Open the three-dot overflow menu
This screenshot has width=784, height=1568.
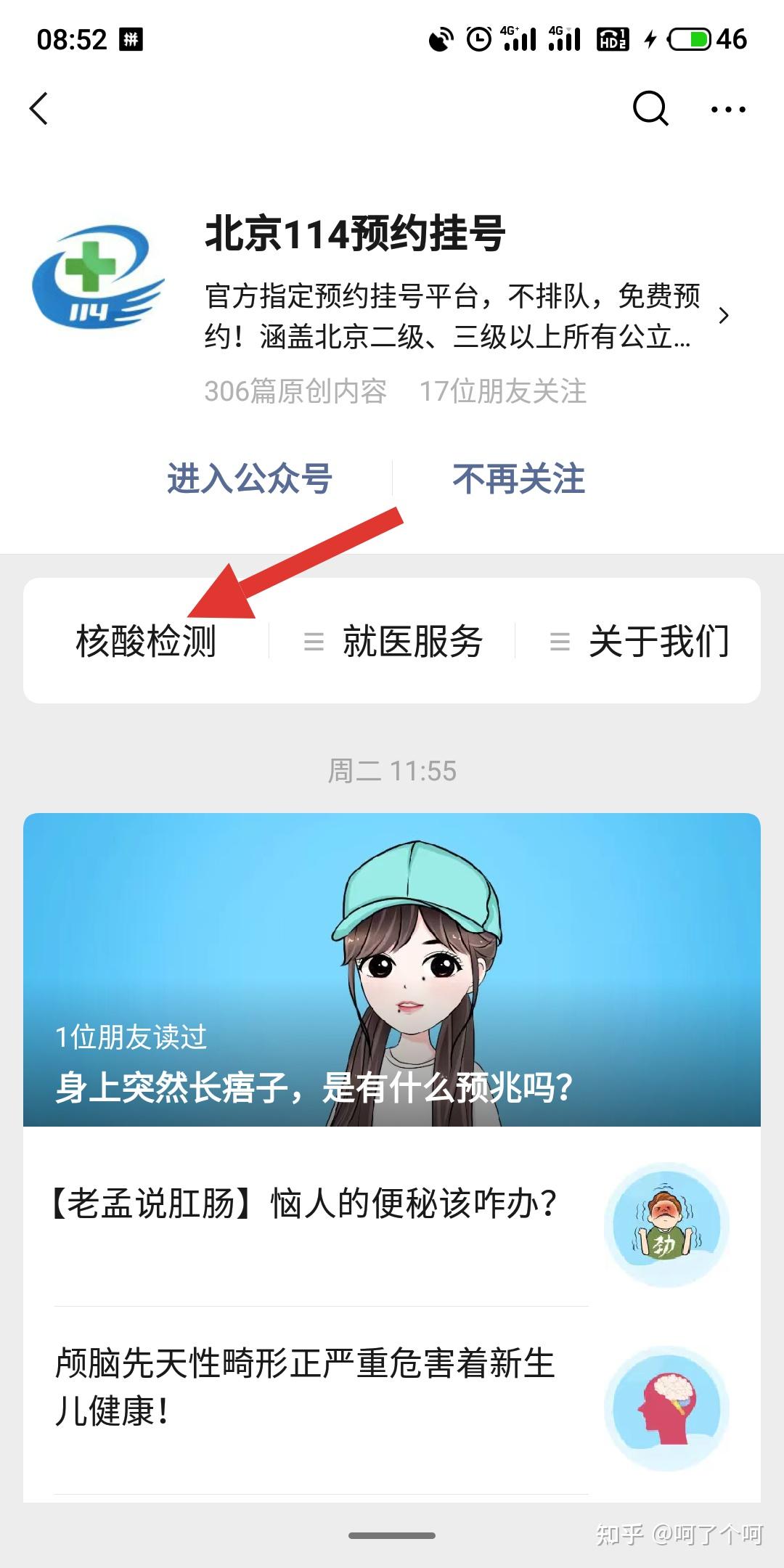pyautogui.click(x=727, y=110)
